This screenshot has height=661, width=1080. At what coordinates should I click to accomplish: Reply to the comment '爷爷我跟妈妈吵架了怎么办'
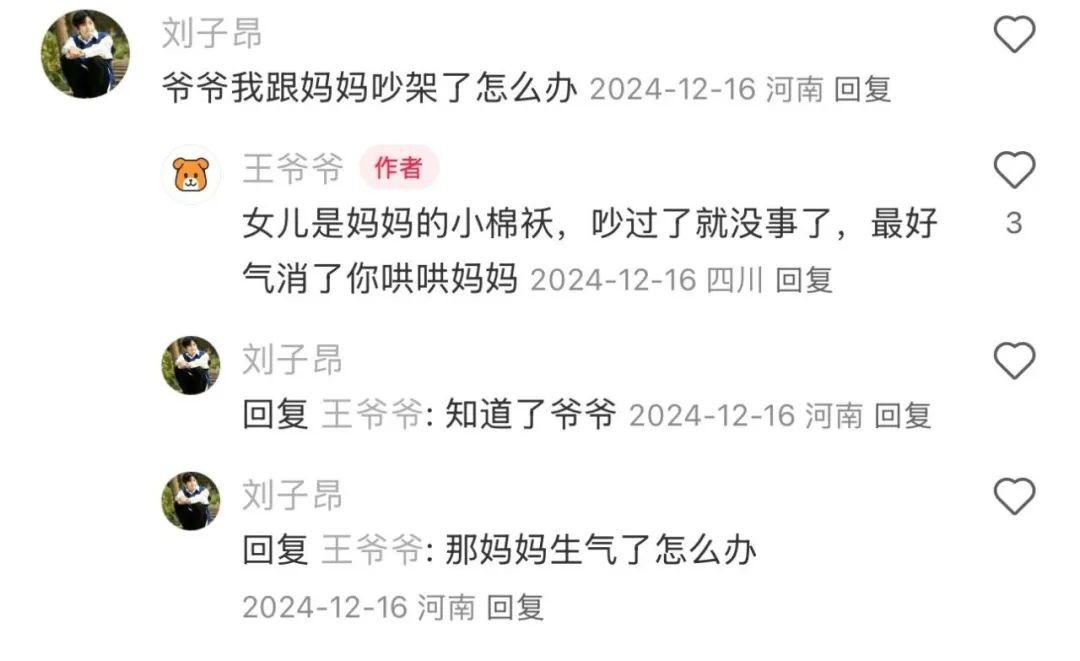[x=862, y=90]
